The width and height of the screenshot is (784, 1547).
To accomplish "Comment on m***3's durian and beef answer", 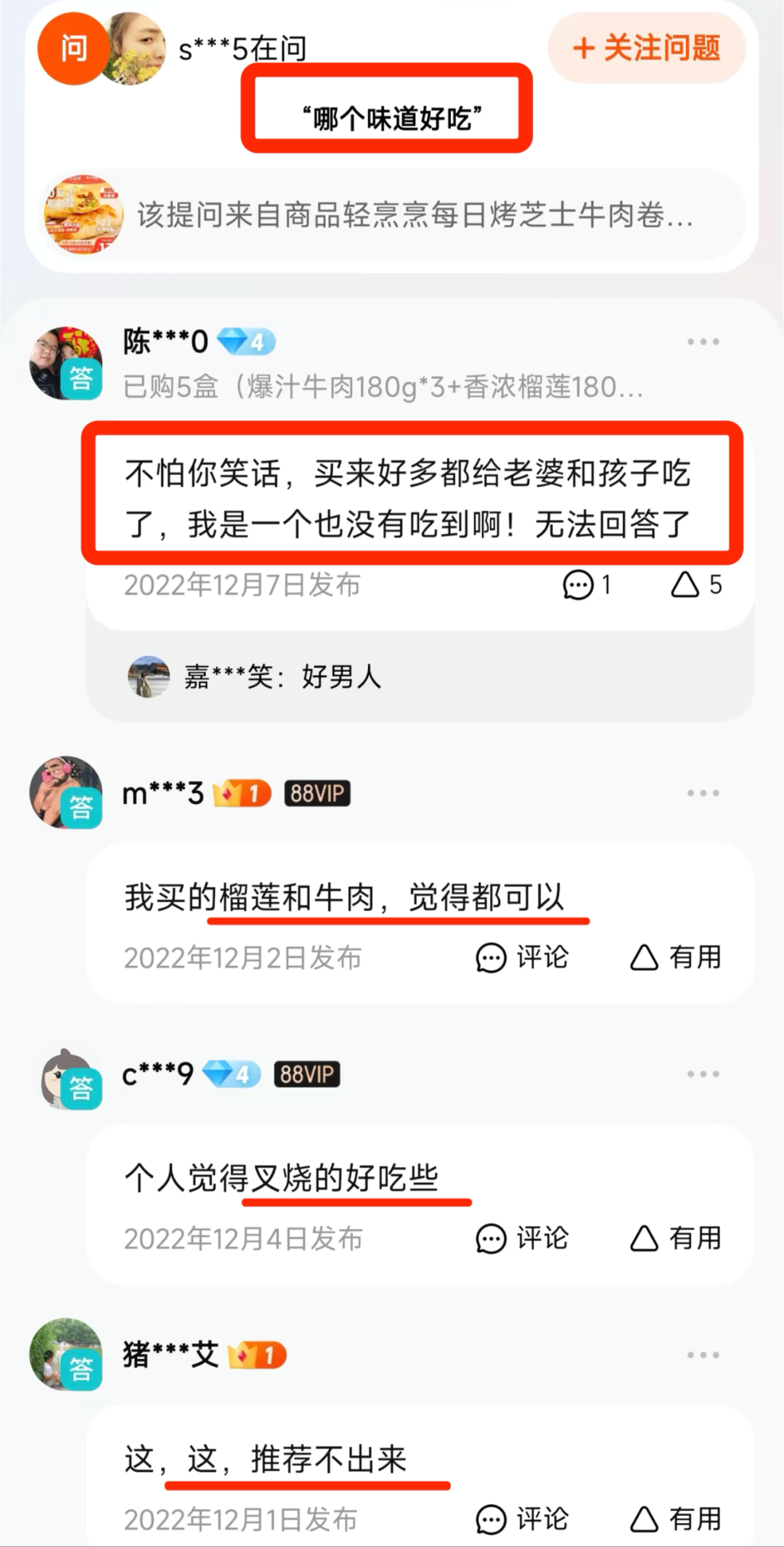I will 522,957.
